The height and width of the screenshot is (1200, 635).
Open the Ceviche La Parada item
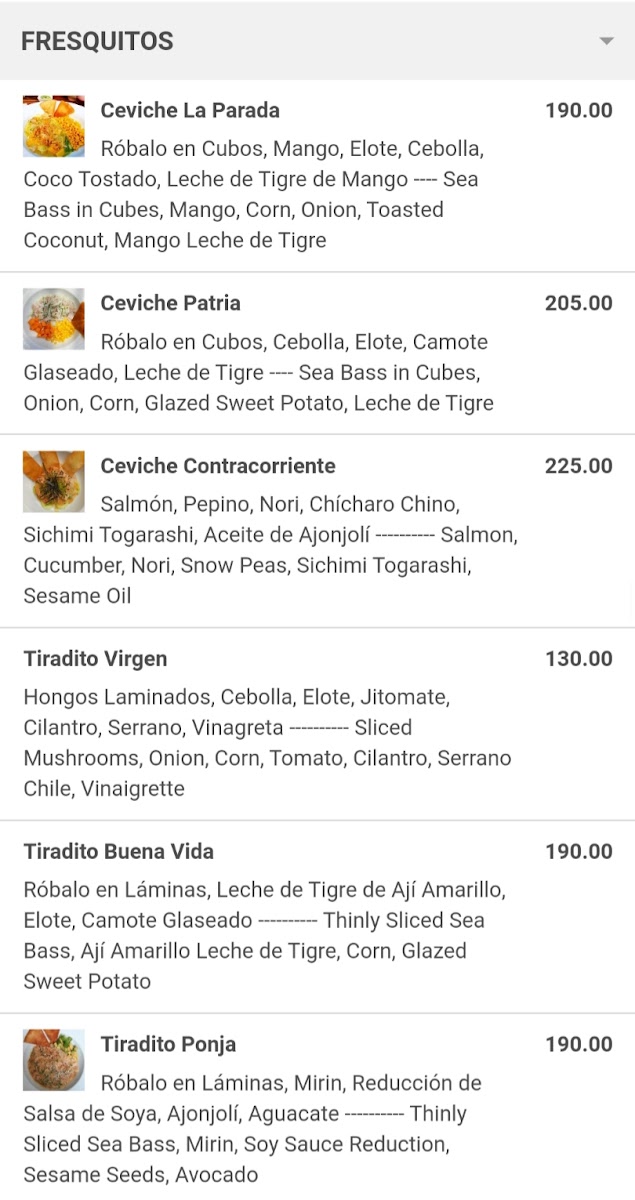(x=190, y=110)
